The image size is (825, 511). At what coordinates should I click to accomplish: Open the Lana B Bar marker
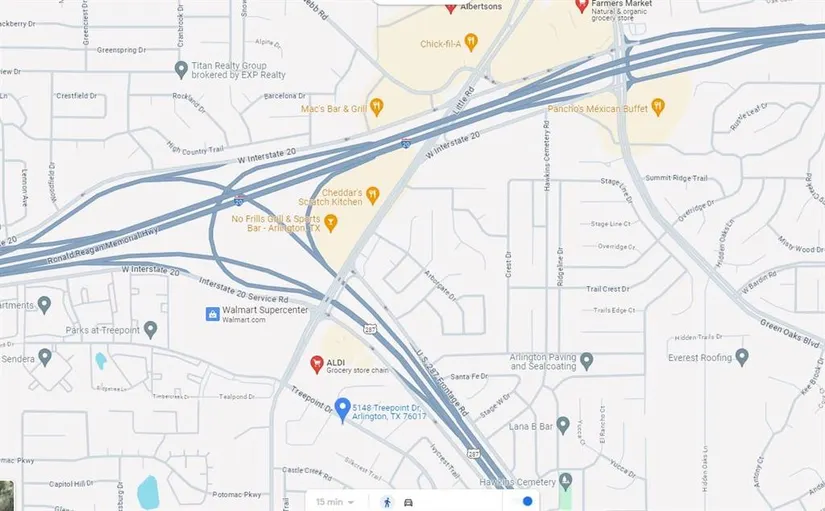(x=563, y=426)
